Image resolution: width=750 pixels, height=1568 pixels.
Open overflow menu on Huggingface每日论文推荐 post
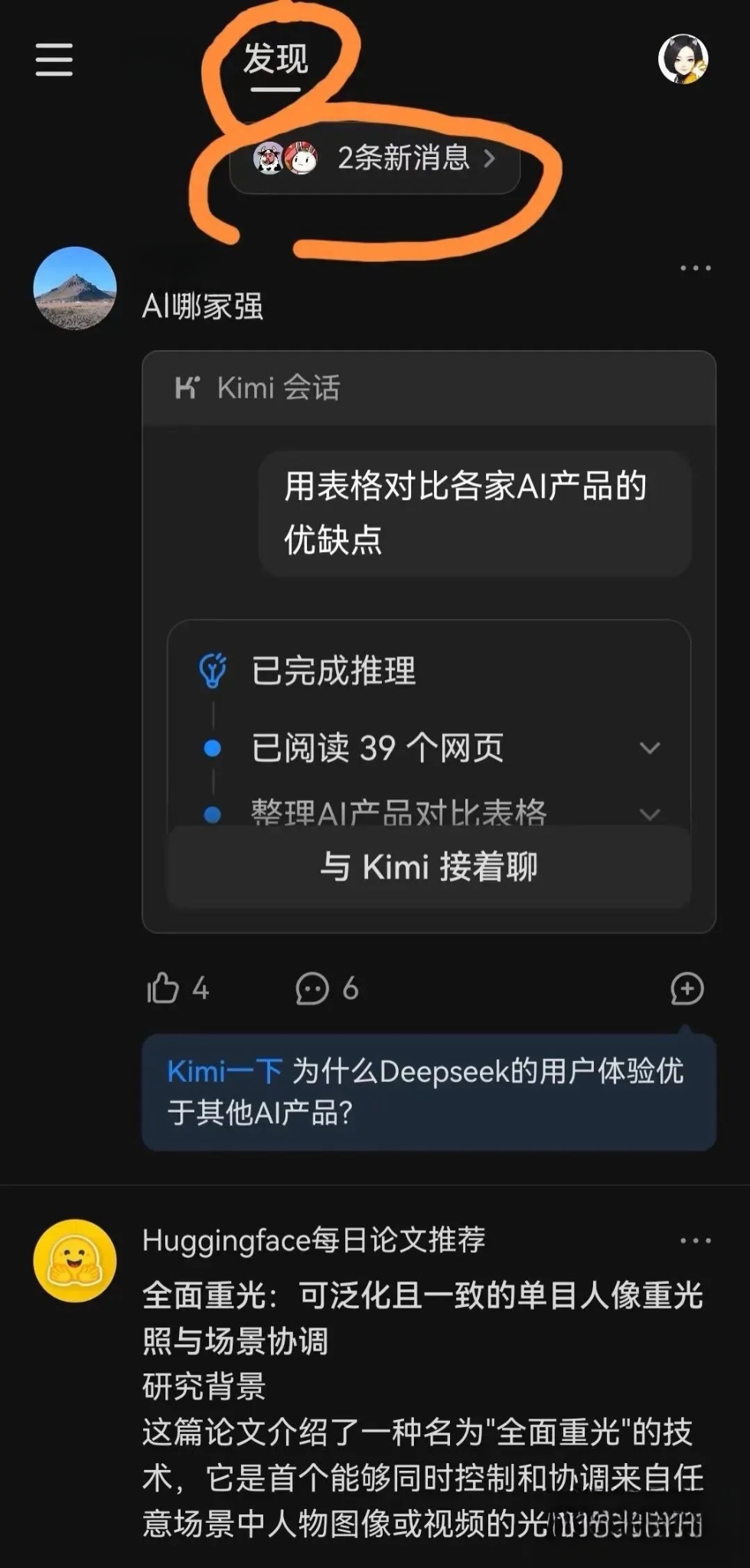coord(695,1240)
